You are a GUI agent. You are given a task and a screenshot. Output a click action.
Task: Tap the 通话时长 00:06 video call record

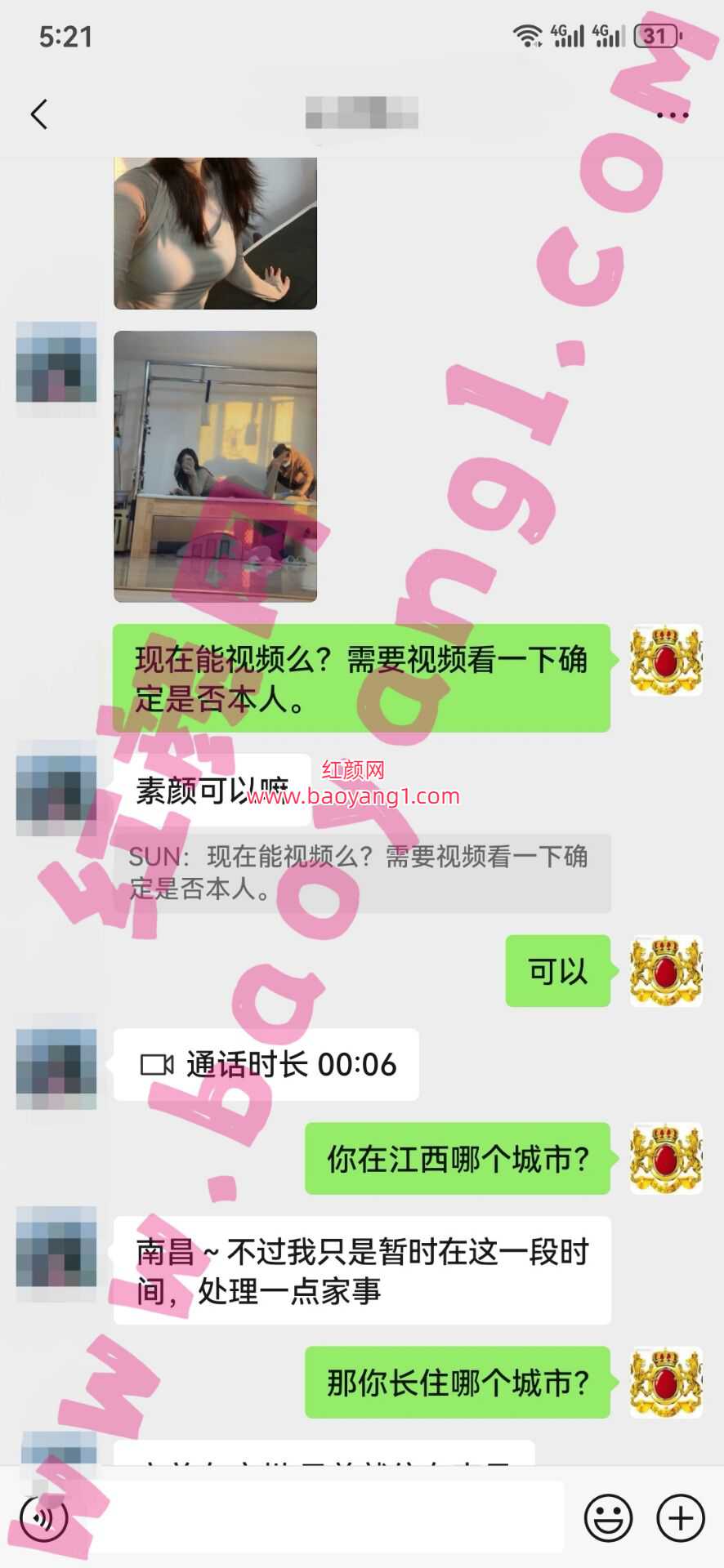(266, 1064)
